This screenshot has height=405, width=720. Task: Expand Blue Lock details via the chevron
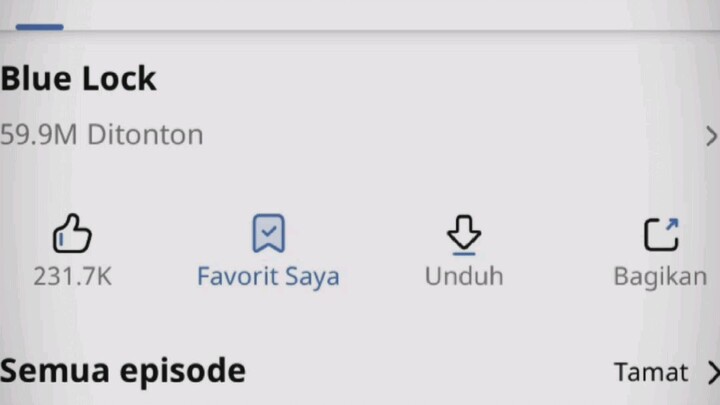click(710, 136)
